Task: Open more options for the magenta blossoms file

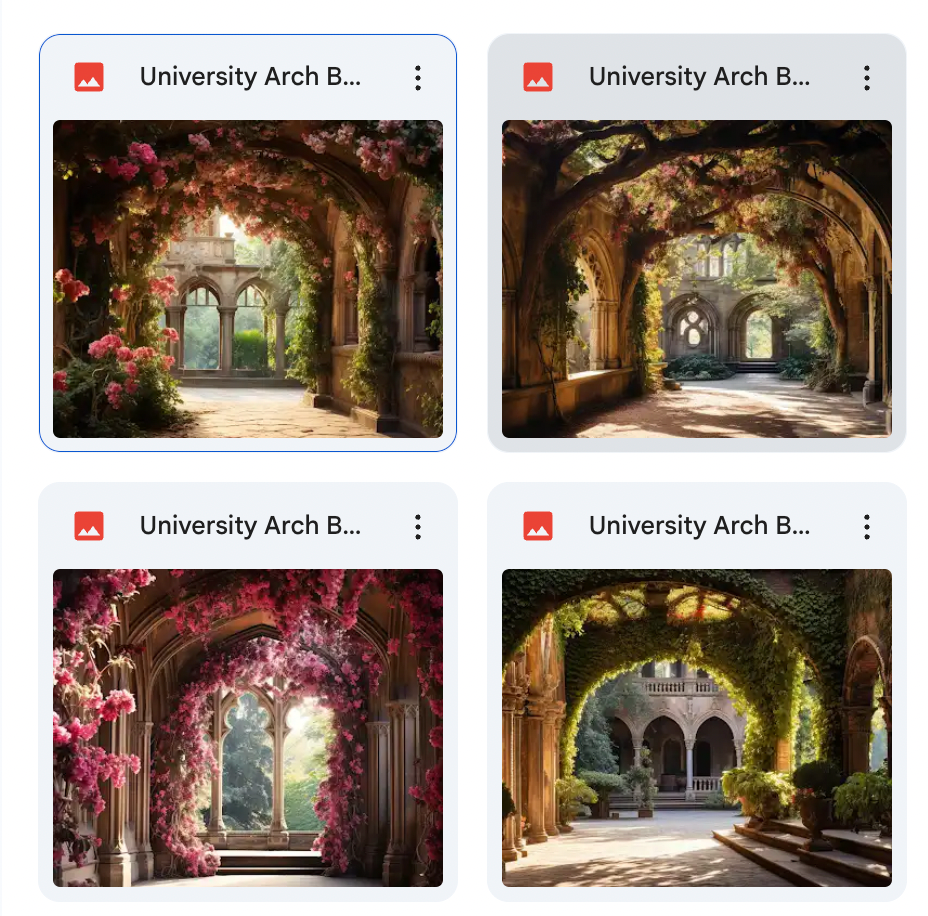Action: (x=418, y=527)
